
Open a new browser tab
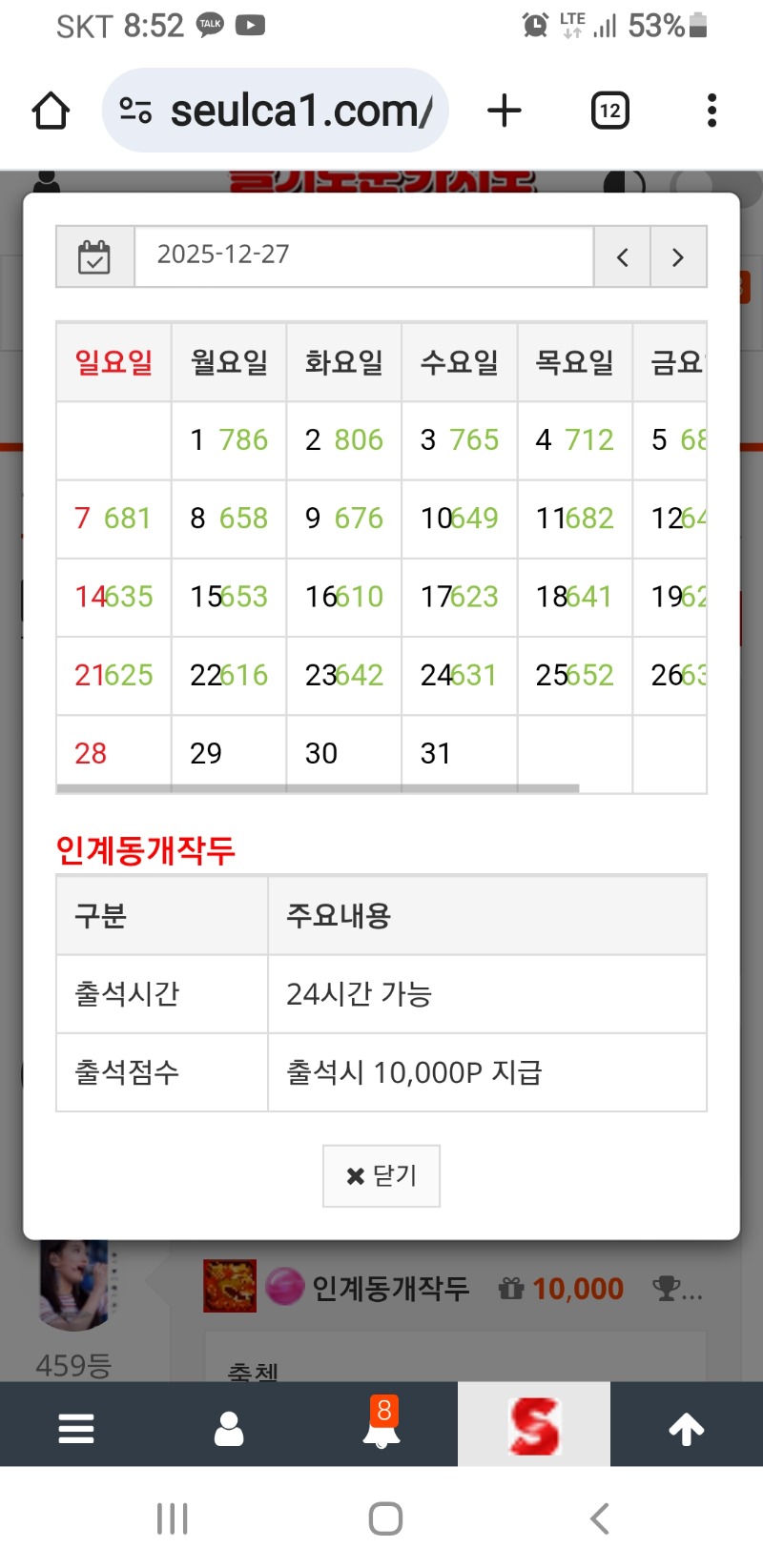pyautogui.click(x=505, y=111)
